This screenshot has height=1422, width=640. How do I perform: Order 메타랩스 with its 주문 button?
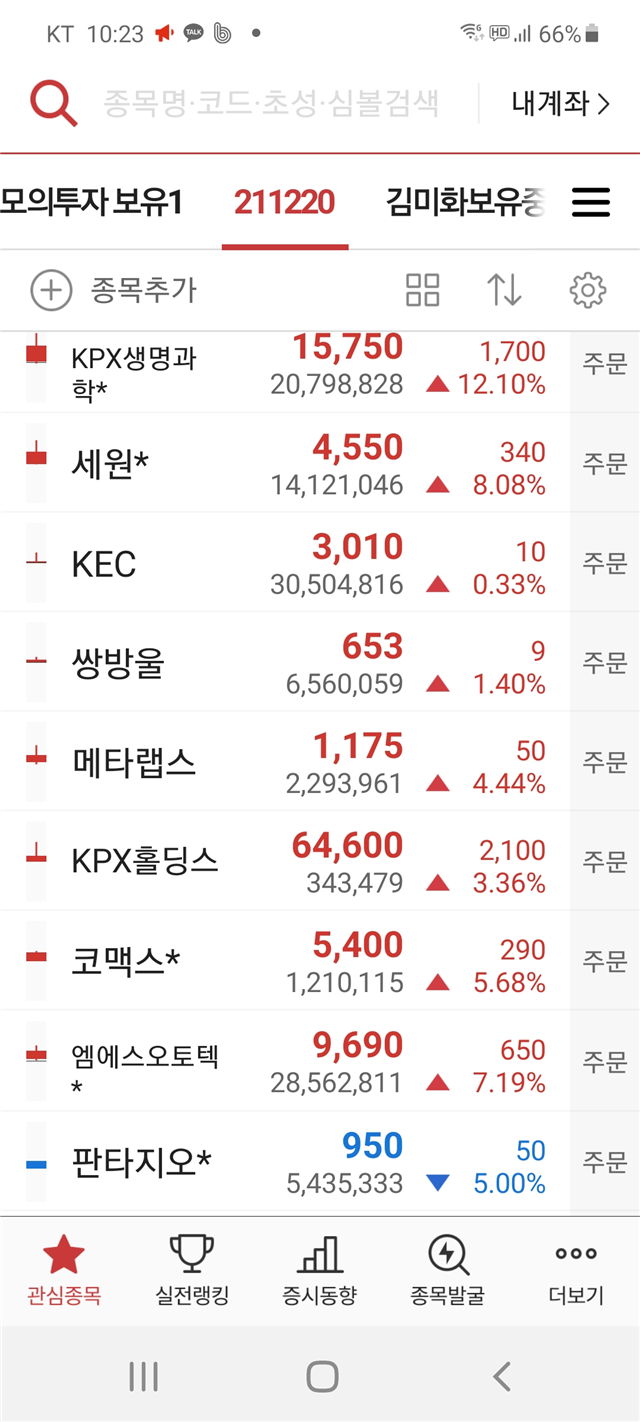[x=605, y=762]
